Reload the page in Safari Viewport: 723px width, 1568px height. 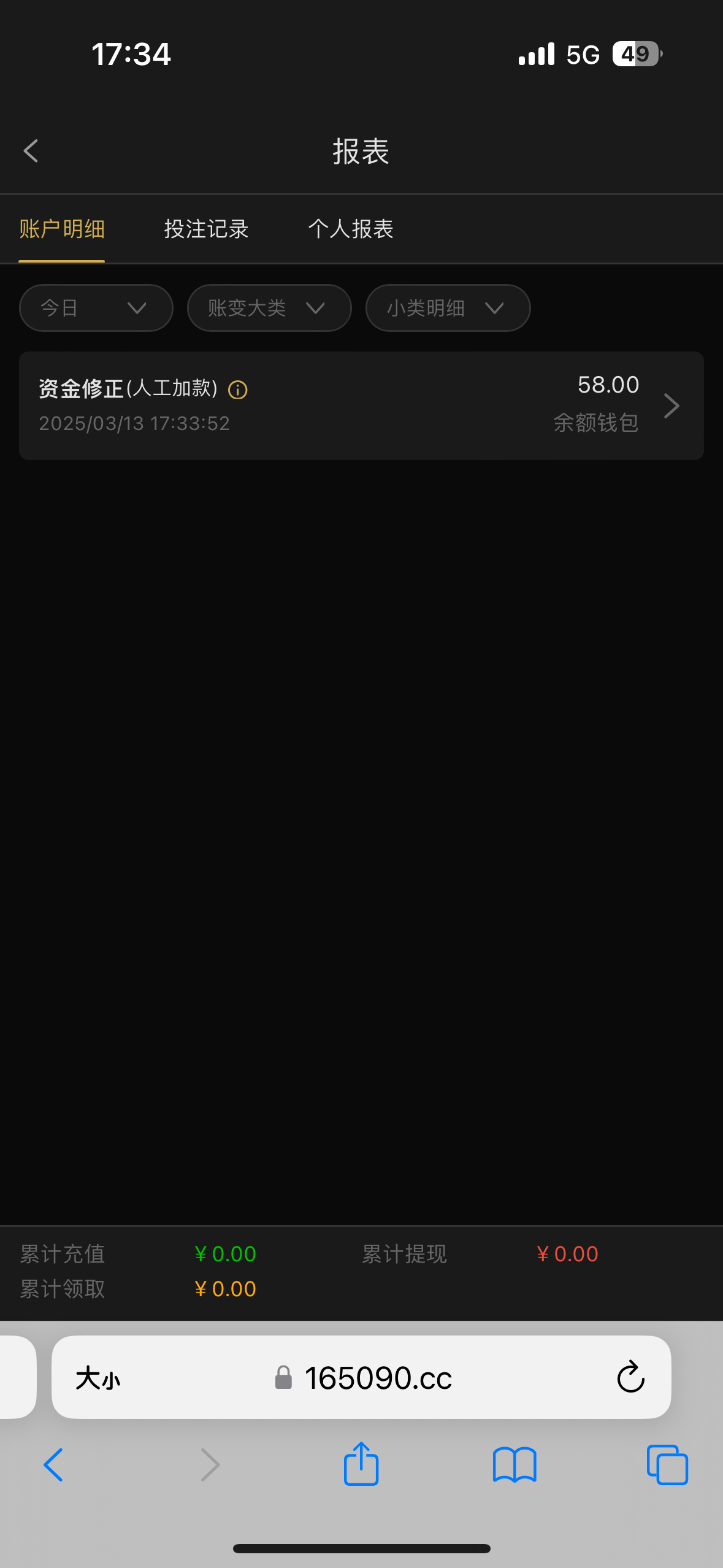click(x=630, y=1378)
